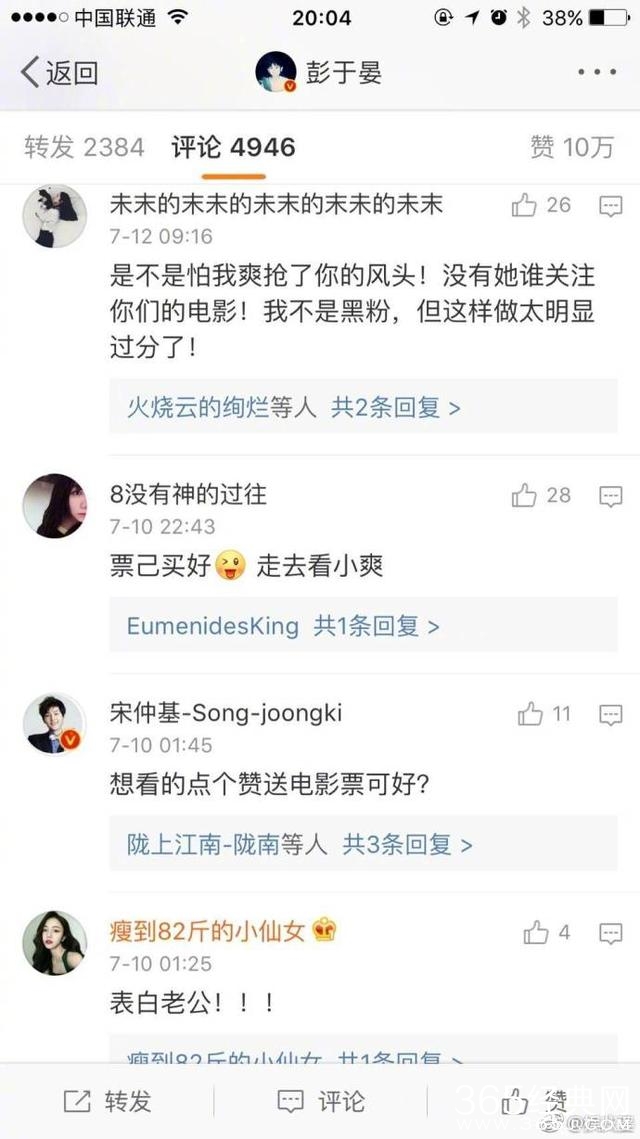640x1139 pixels.
Task: Switch to 转发 2384 tab
Action: pos(84,147)
